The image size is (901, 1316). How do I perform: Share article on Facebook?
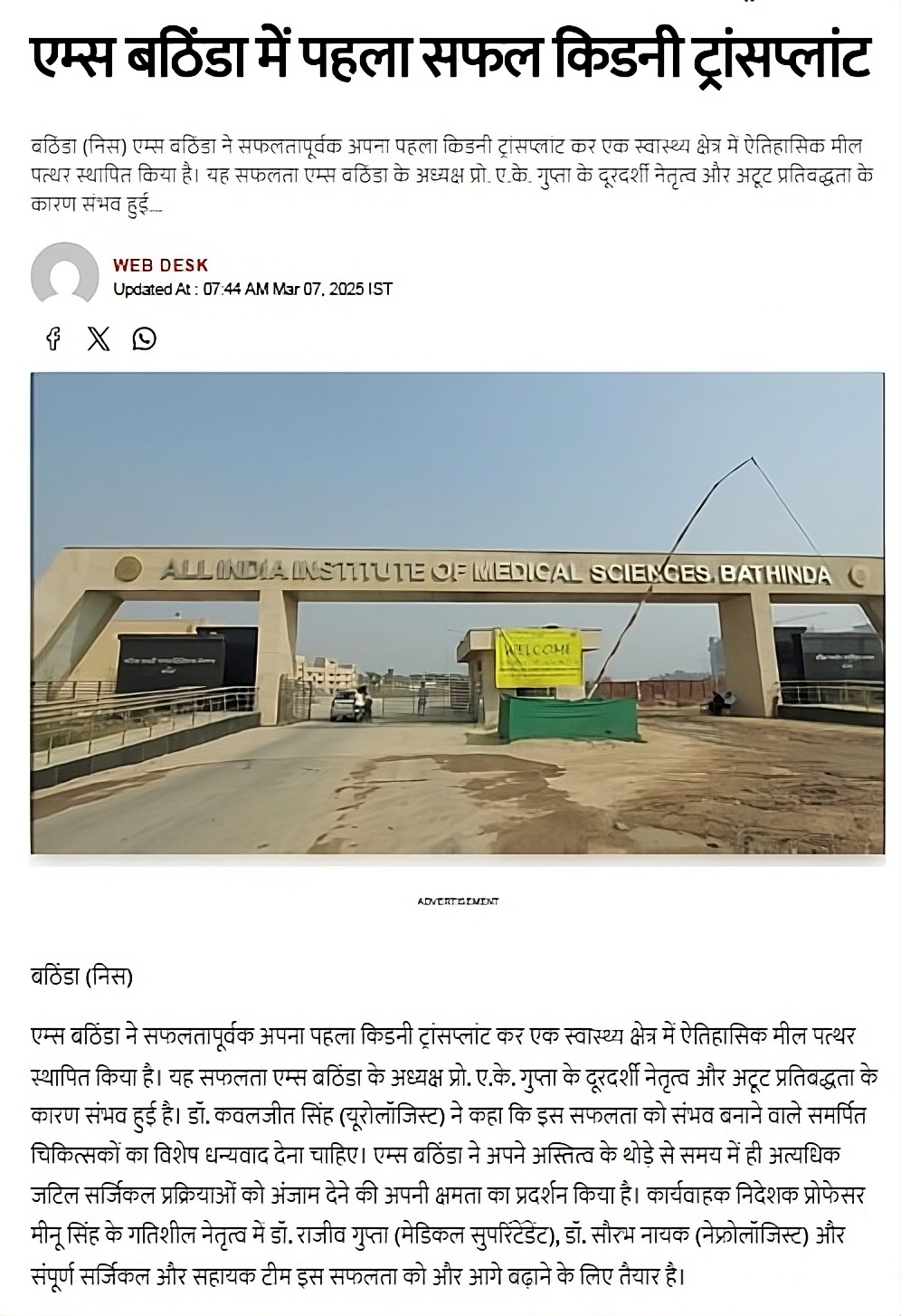(53, 339)
